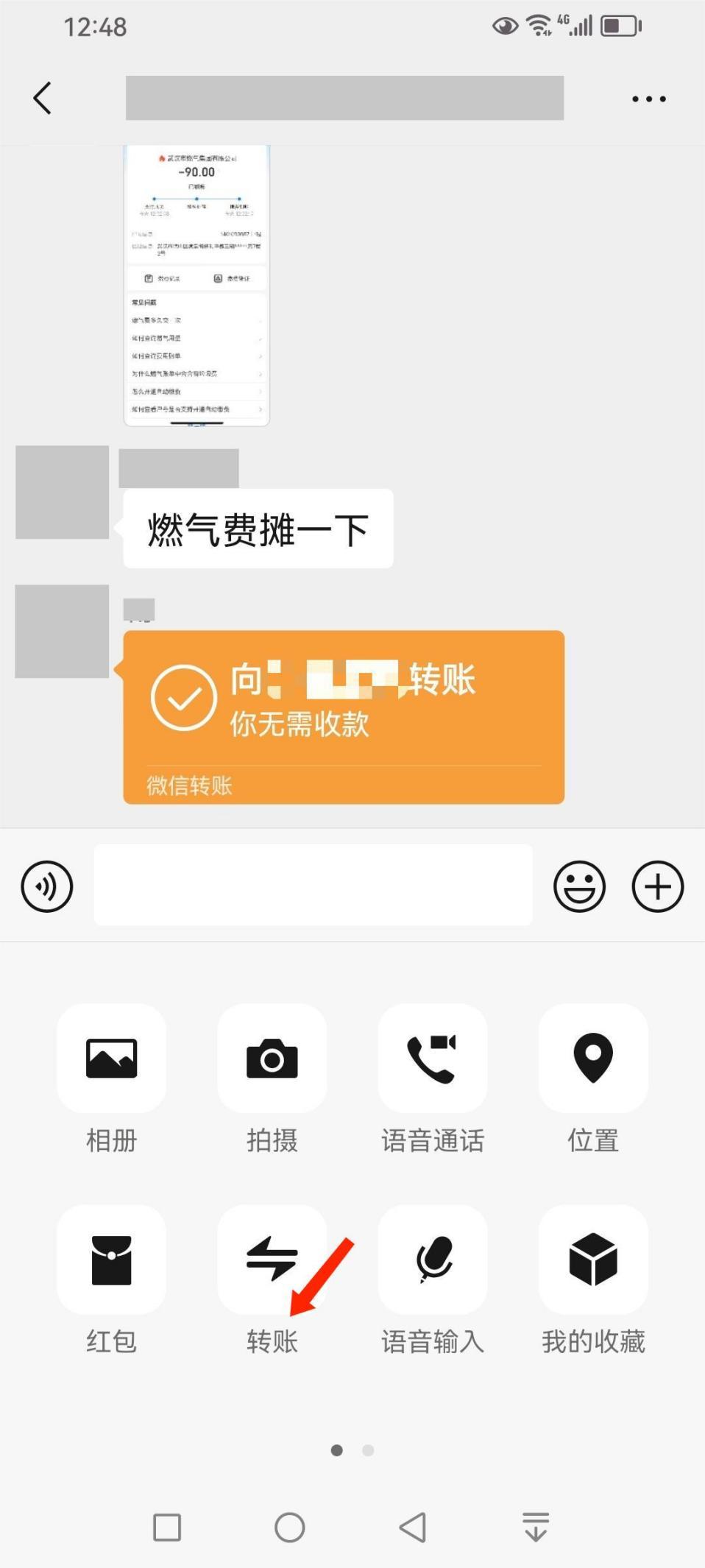Open the gas bill screenshot image
The height and width of the screenshot is (1568, 705).
point(196,286)
